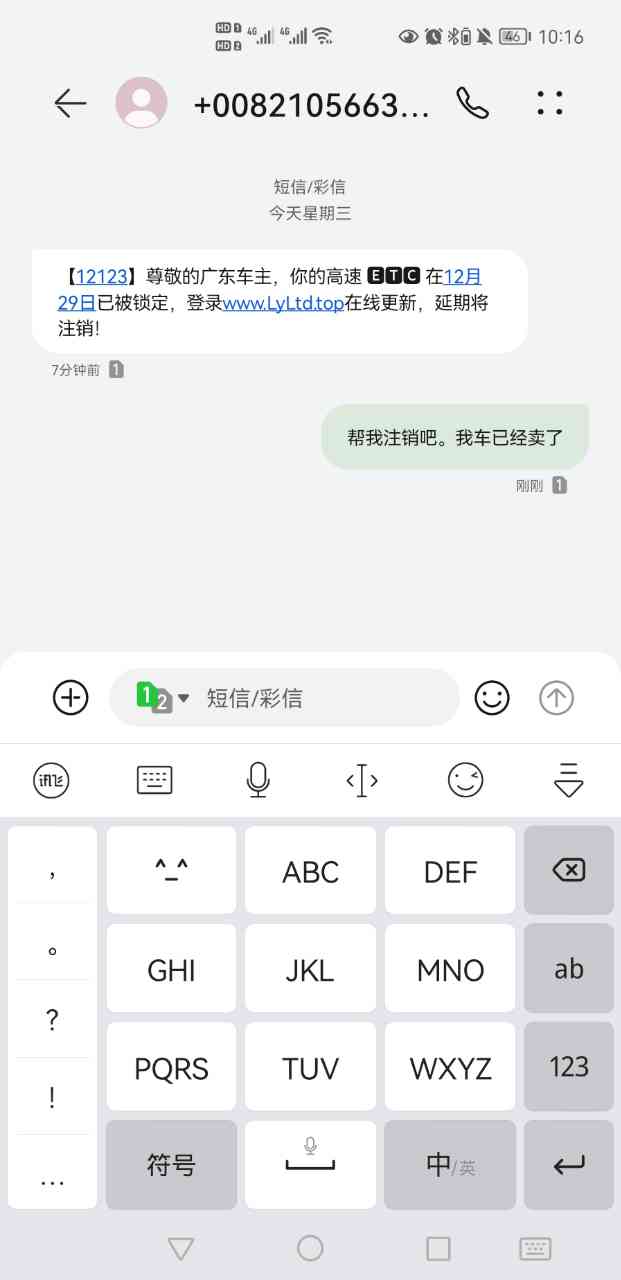Tap the underlined 12123 number

(101, 277)
